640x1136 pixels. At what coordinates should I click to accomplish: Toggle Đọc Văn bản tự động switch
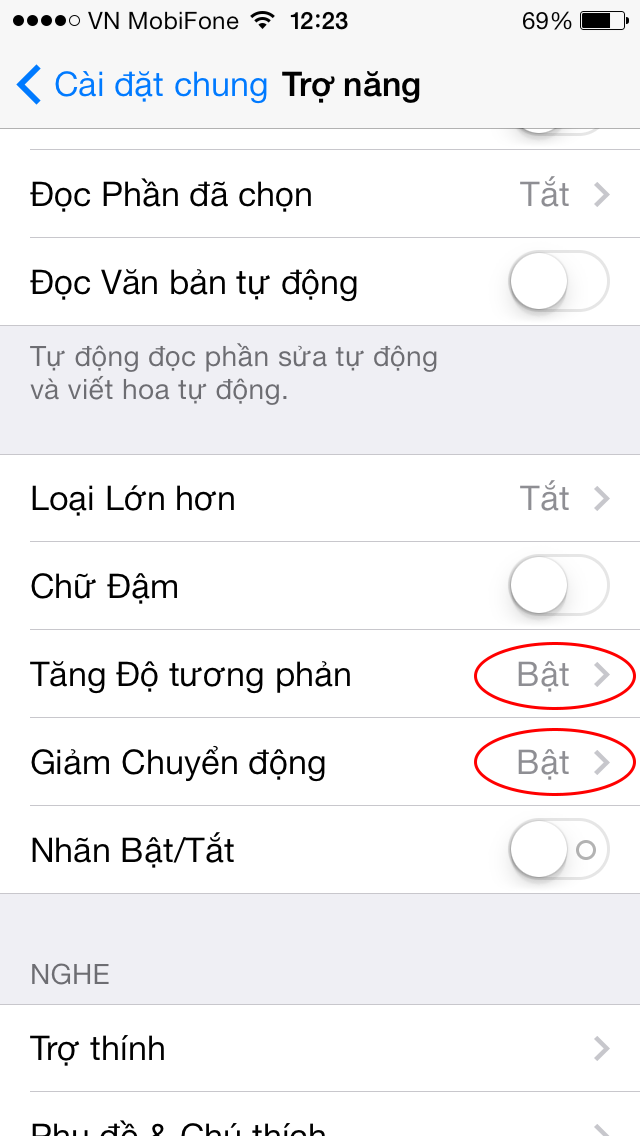559,281
